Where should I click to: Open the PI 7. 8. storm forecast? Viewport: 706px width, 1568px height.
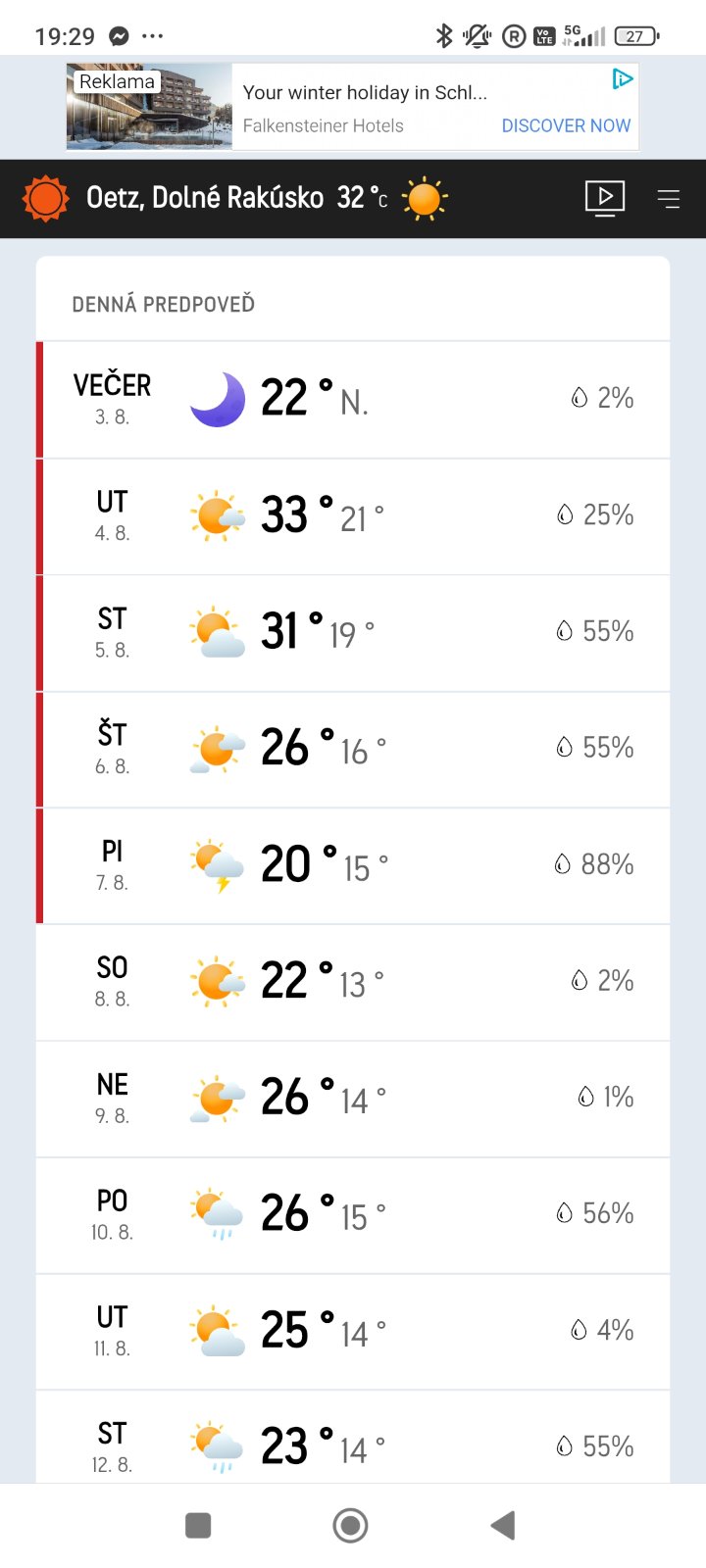(x=353, y=866)
